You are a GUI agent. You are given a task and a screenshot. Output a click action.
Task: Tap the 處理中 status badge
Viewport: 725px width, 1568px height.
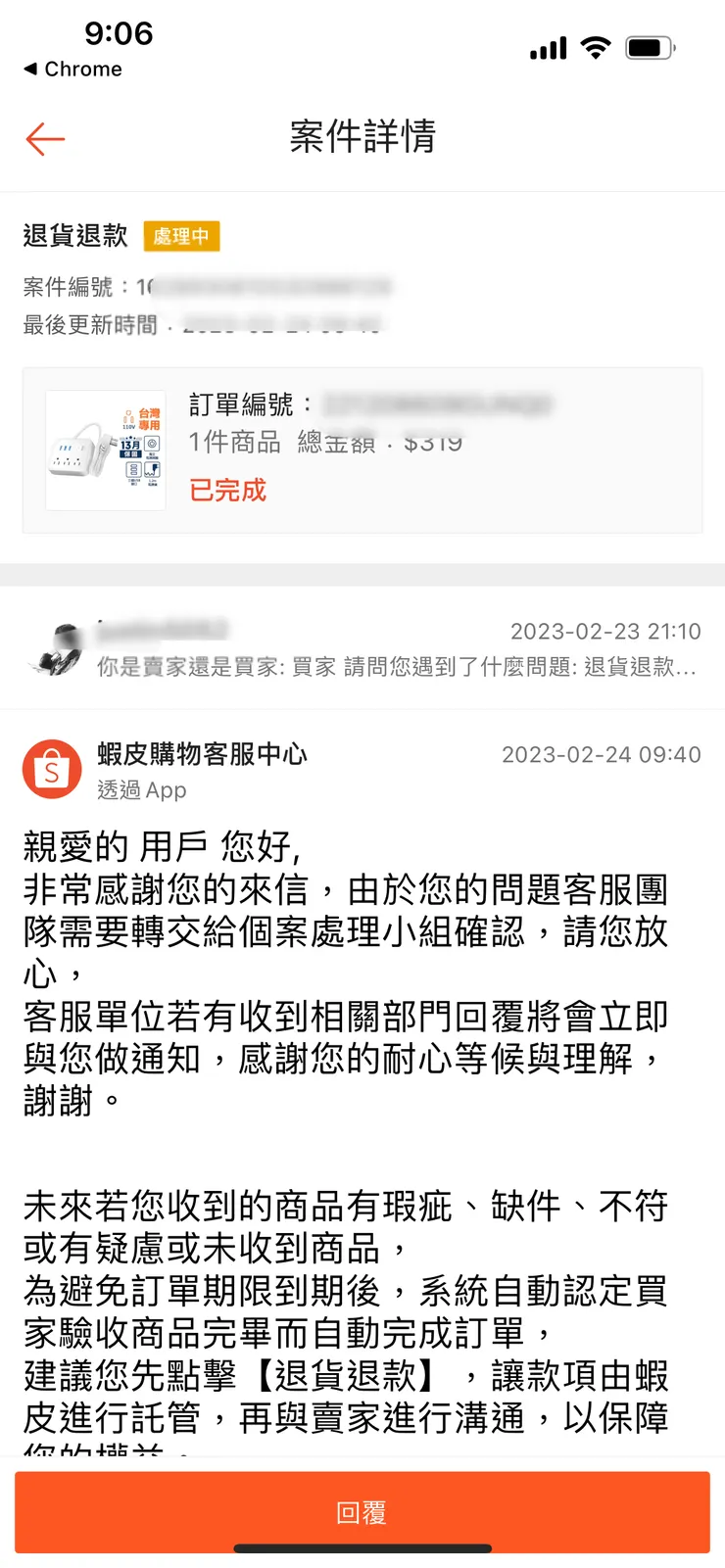click(181, 236)
